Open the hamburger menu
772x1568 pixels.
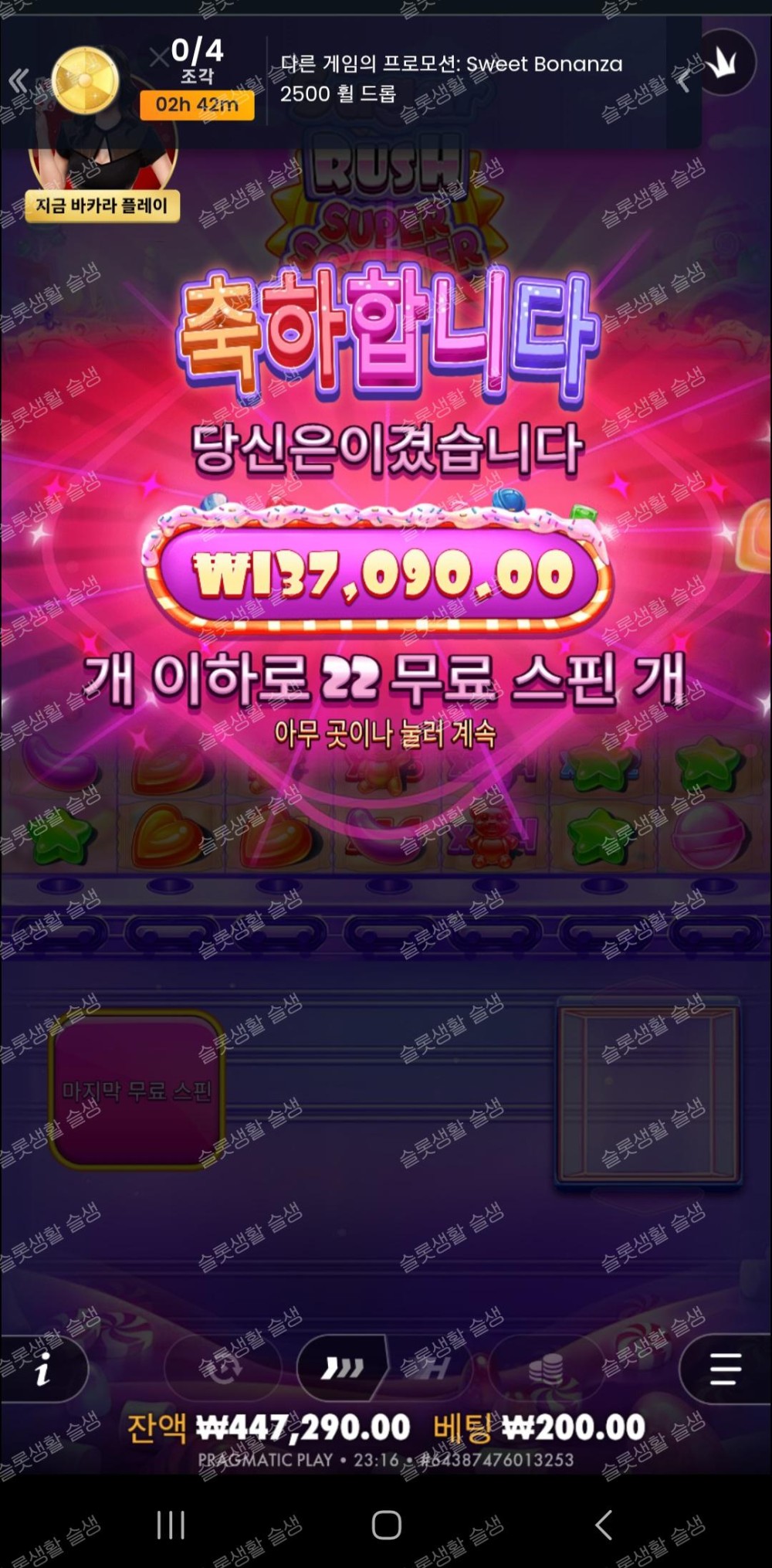pyautogui.click(x=725, y=1369)
